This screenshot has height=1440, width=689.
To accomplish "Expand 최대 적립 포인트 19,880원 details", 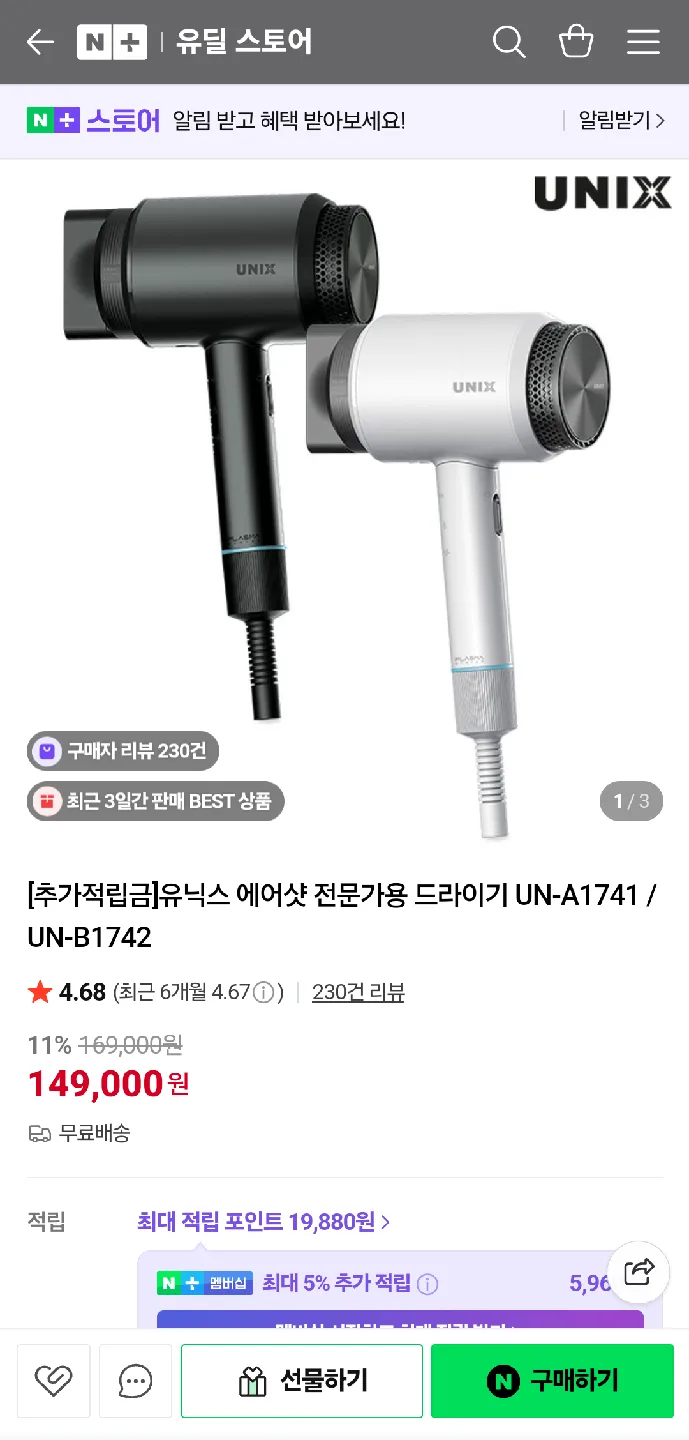I will [x=264, y=1221].
